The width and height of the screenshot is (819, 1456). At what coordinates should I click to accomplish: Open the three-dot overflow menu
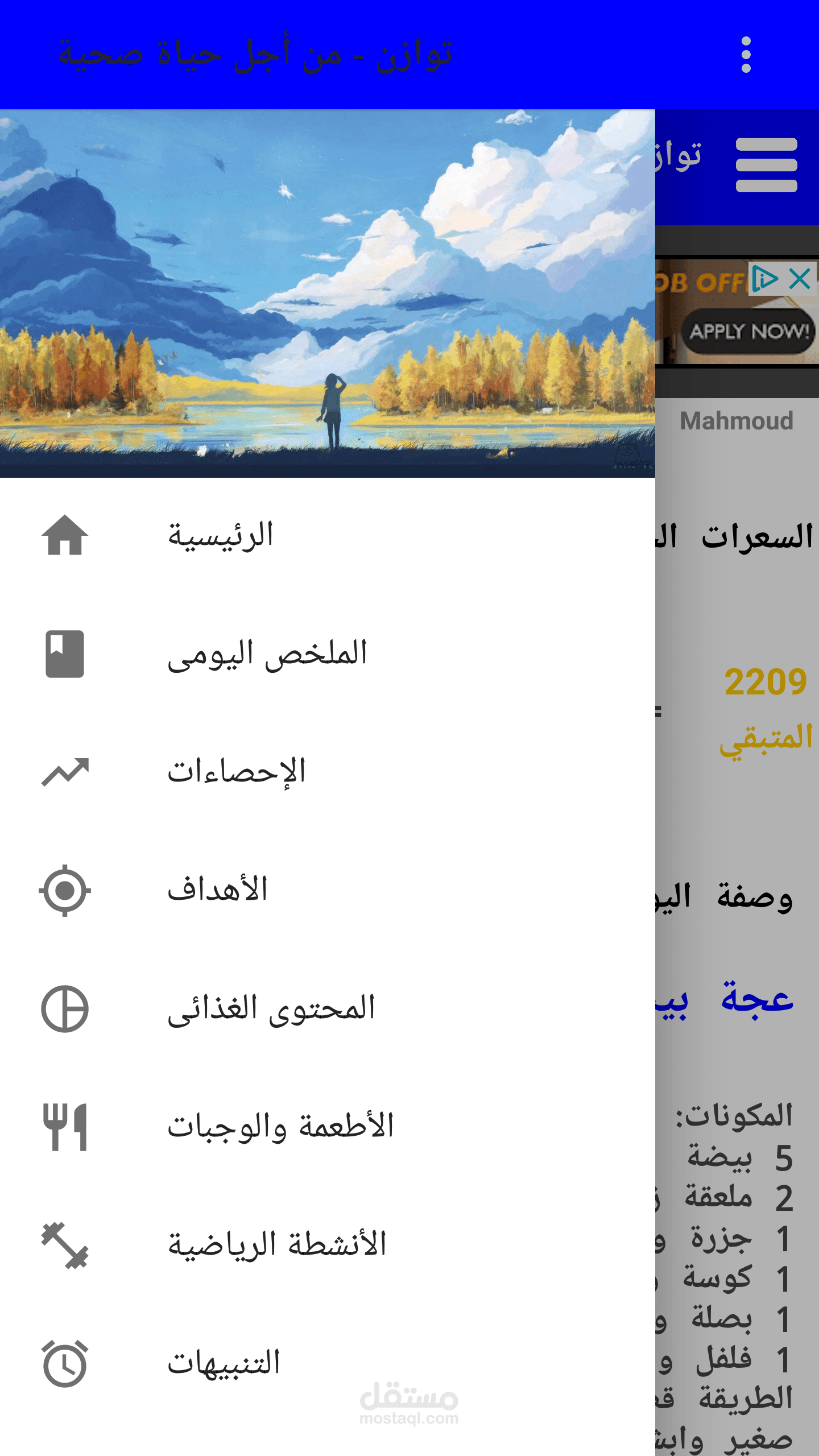click(746, 55)
